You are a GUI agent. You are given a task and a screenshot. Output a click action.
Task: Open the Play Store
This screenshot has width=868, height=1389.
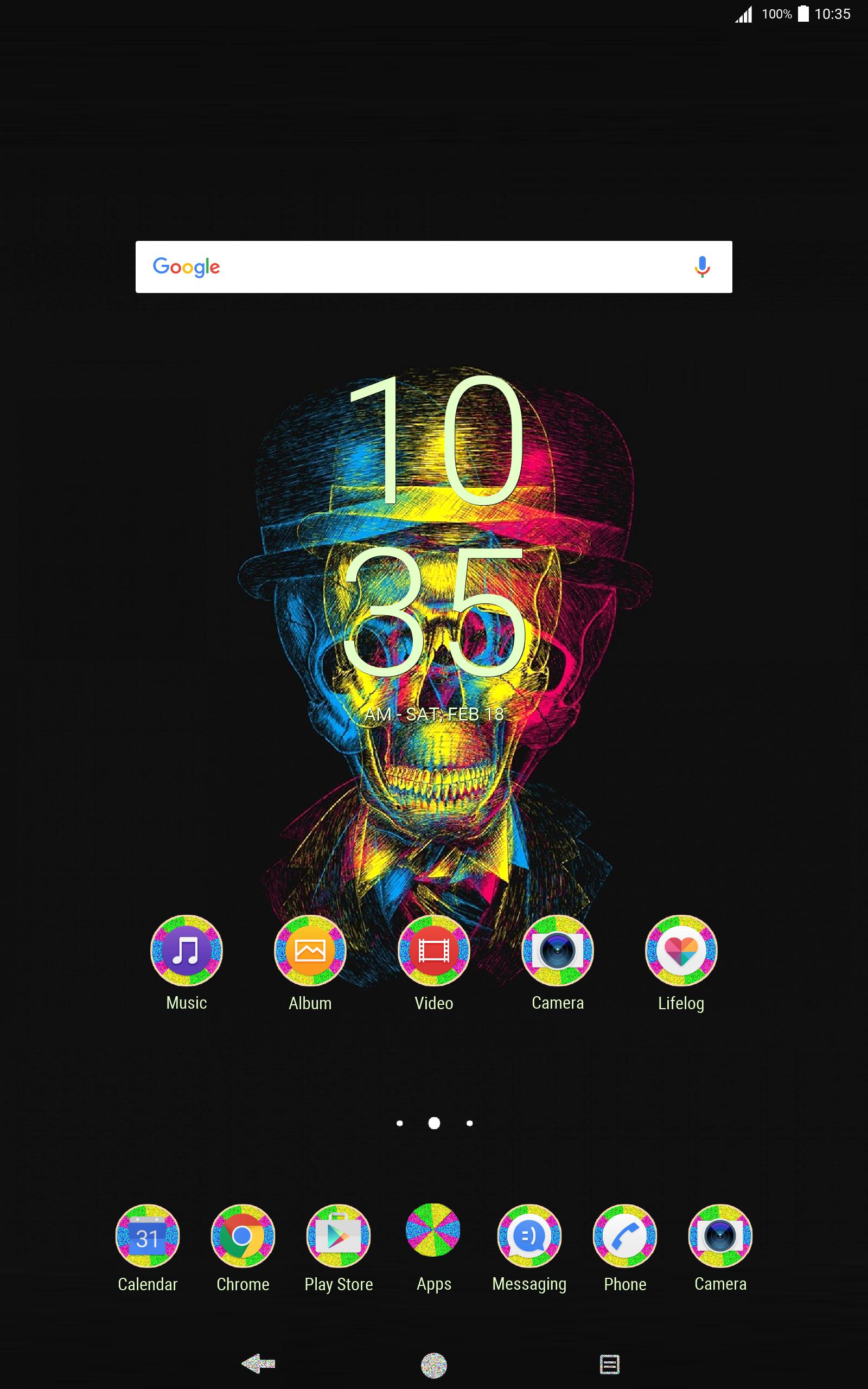click(x=338, y=1236)
